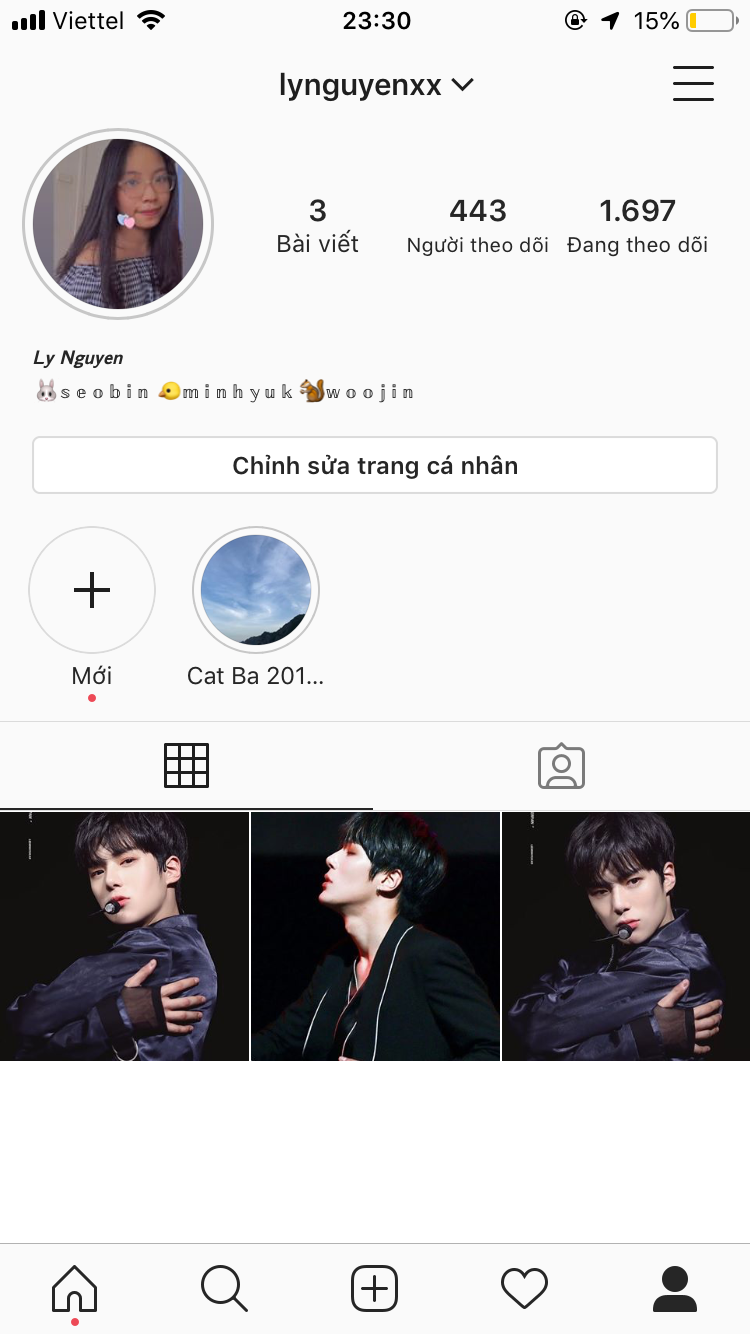Open the third post in the grid
This screenshot has width=750, height=1334.
pyautogui.click(x=626, y=936)
